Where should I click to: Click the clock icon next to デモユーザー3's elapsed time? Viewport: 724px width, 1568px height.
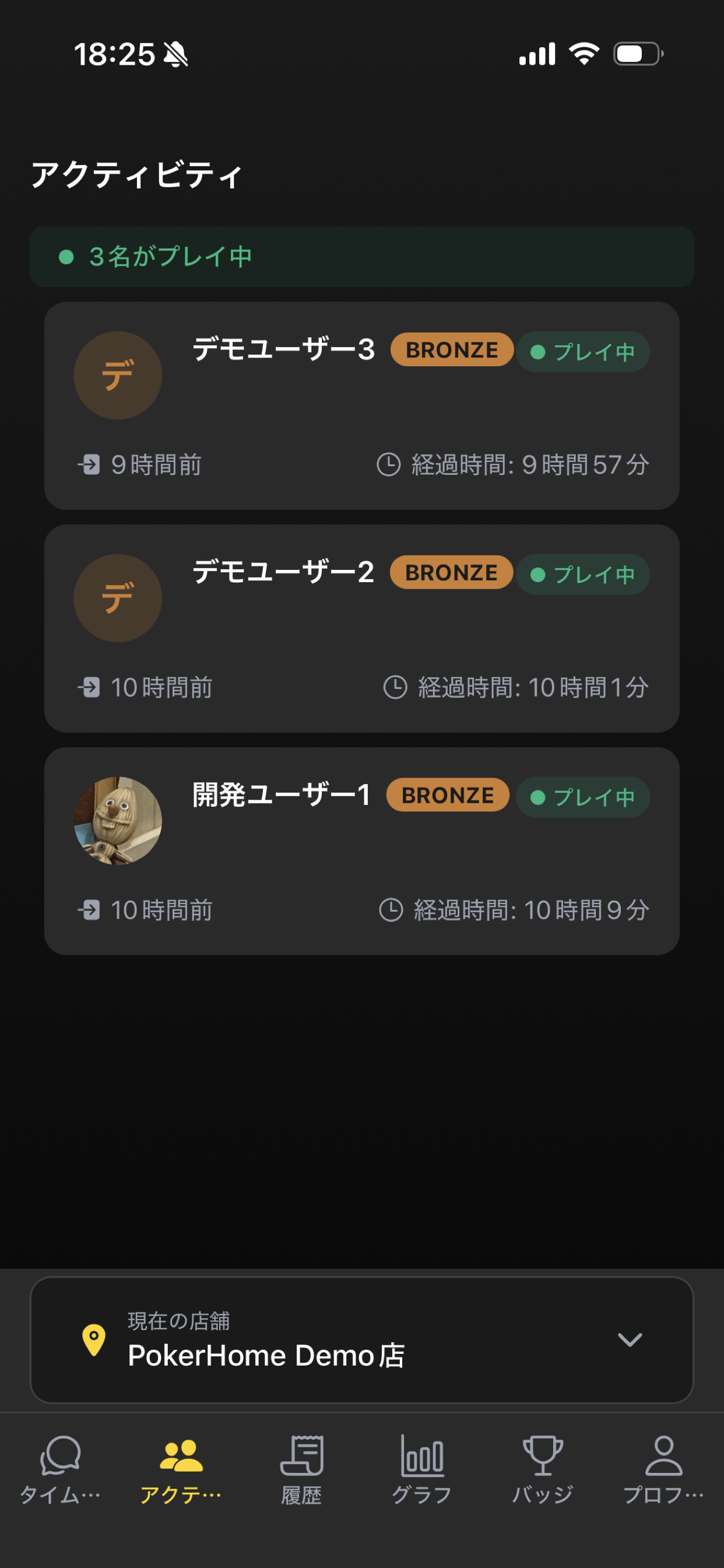coord(388,464)
